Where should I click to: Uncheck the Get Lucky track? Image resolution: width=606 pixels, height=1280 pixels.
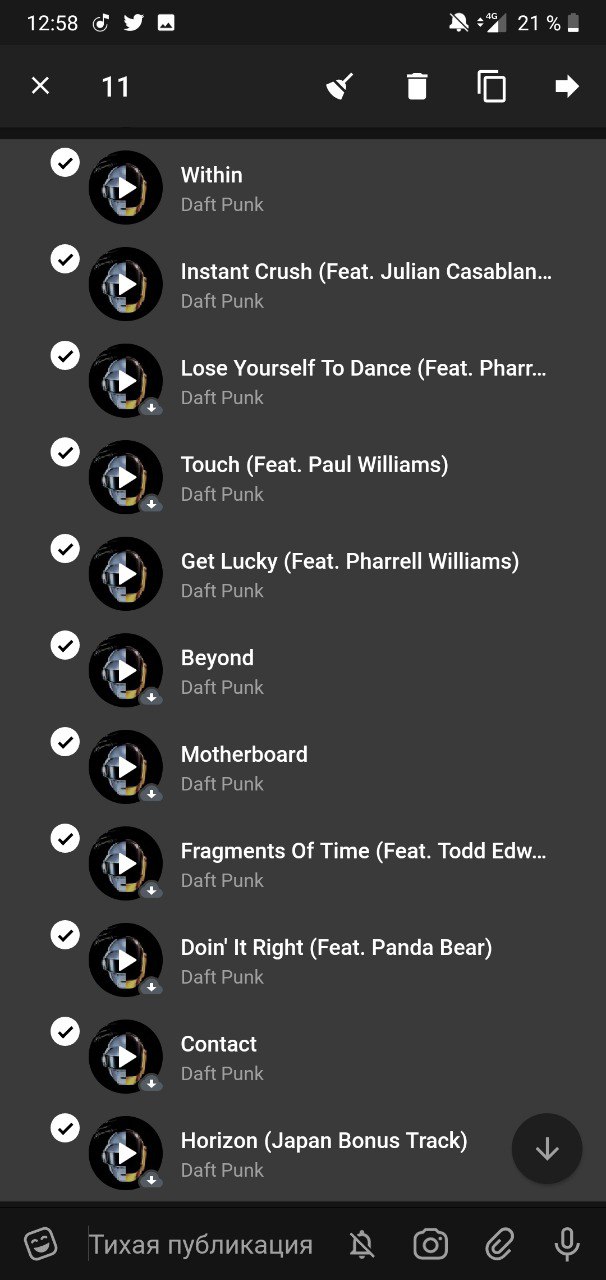tap(65, 549)
